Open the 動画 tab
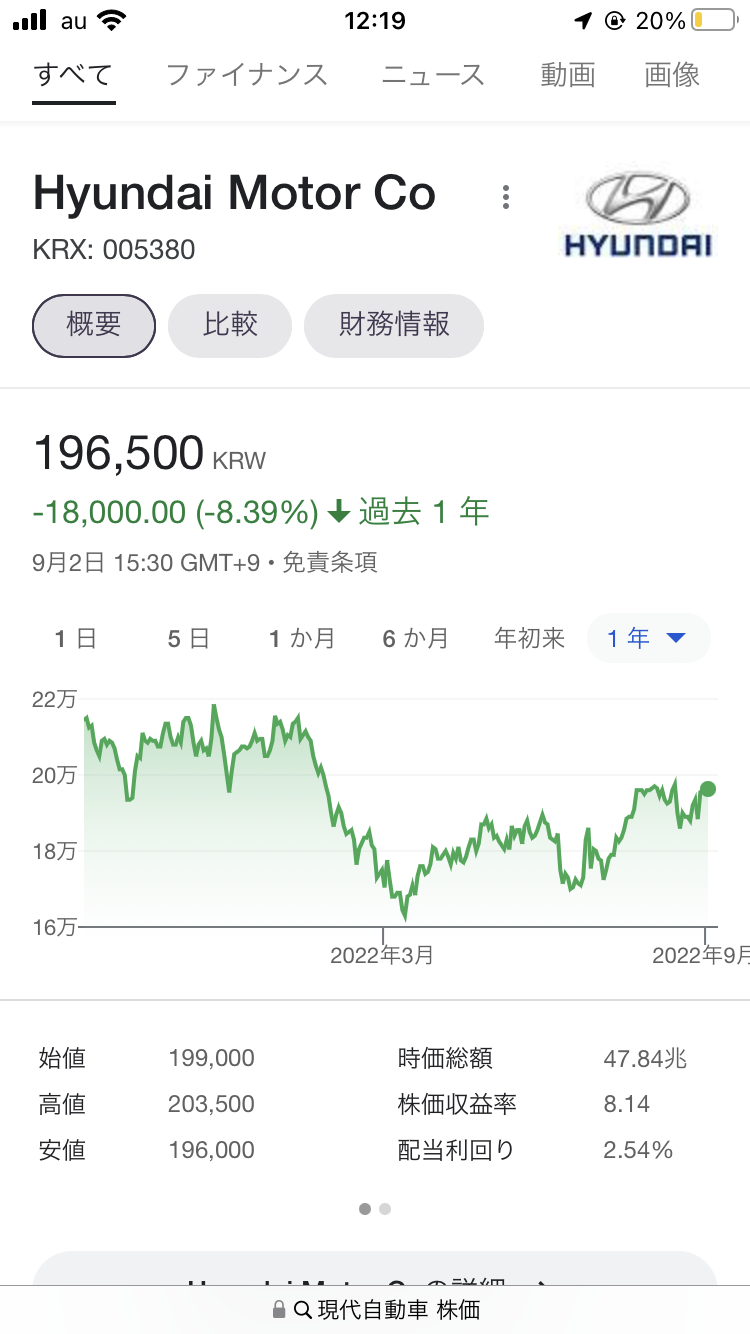 click(x=568, y=75)
